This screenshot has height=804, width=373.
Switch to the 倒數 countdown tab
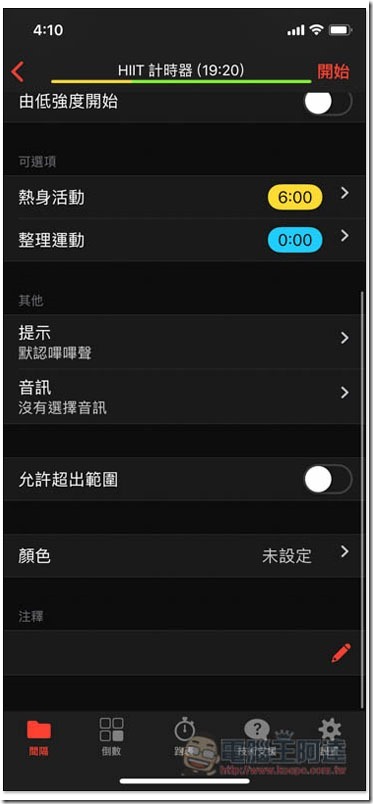coord(111,737)
